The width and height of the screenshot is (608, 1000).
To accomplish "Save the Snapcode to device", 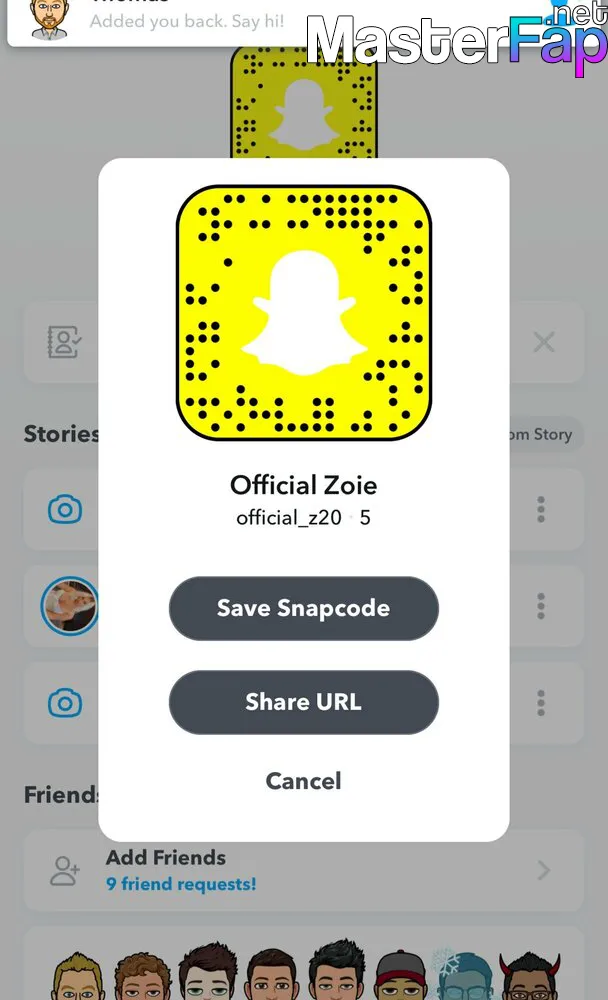I will [x=304, y=608].
